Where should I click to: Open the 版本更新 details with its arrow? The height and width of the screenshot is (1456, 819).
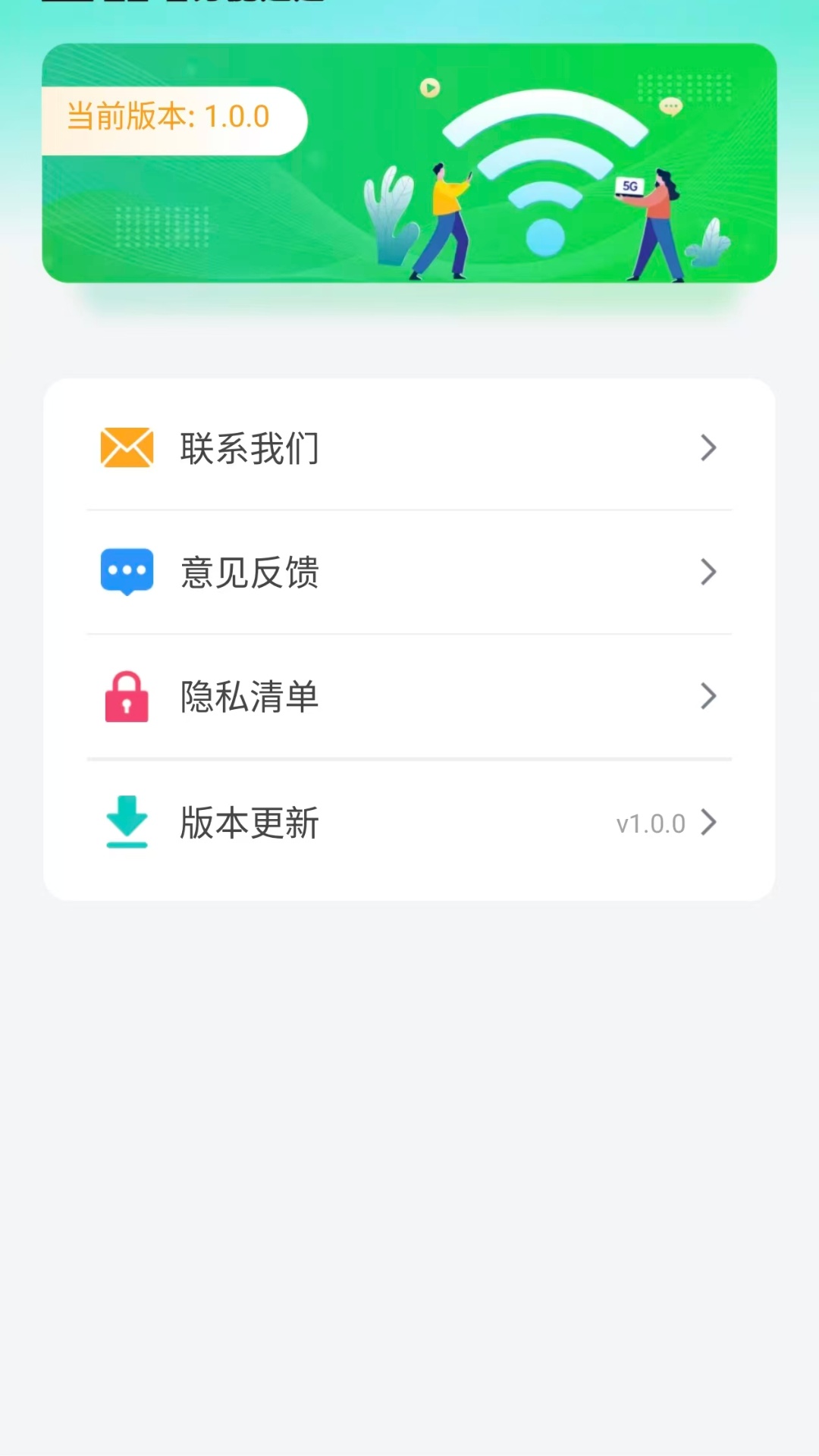[710, 823]
